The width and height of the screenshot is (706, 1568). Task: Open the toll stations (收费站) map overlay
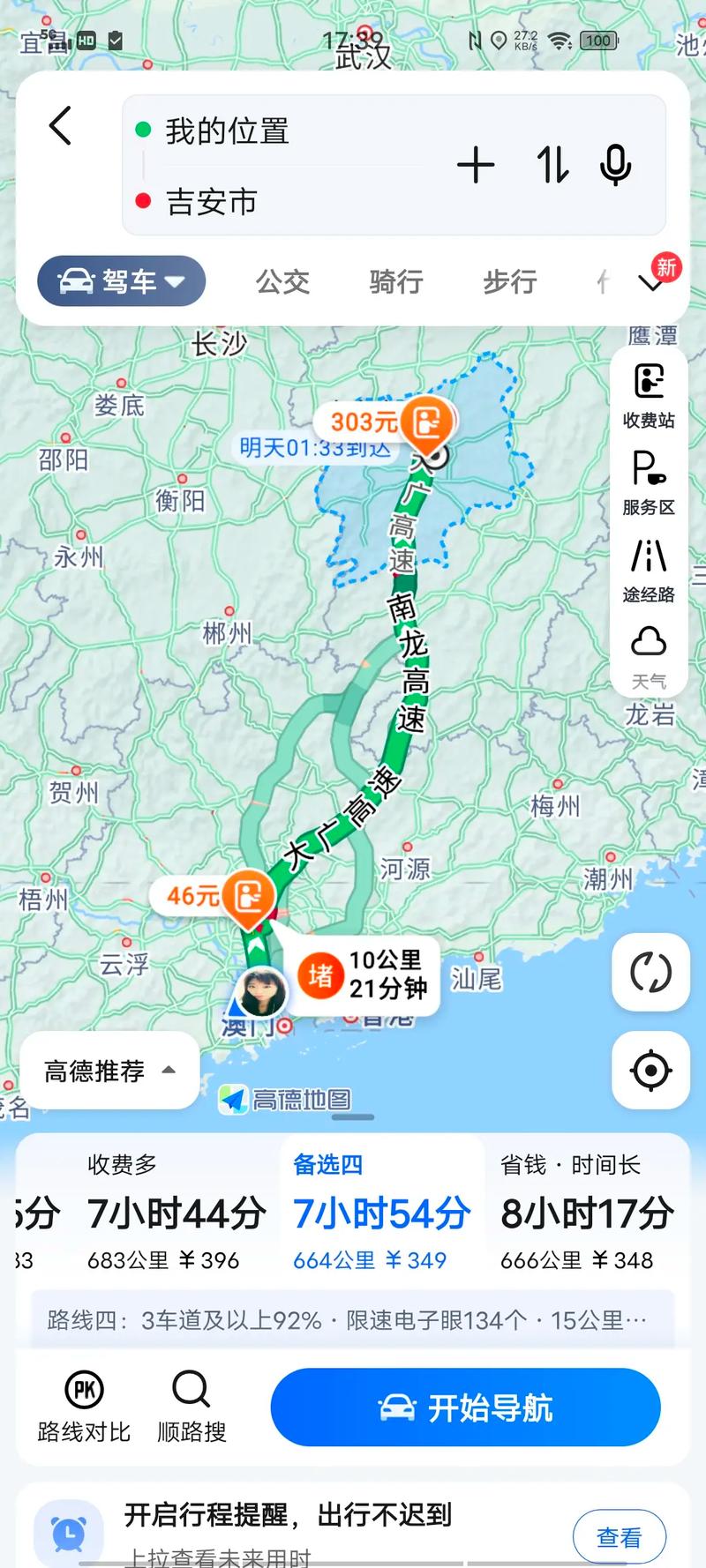coord(649,391)
